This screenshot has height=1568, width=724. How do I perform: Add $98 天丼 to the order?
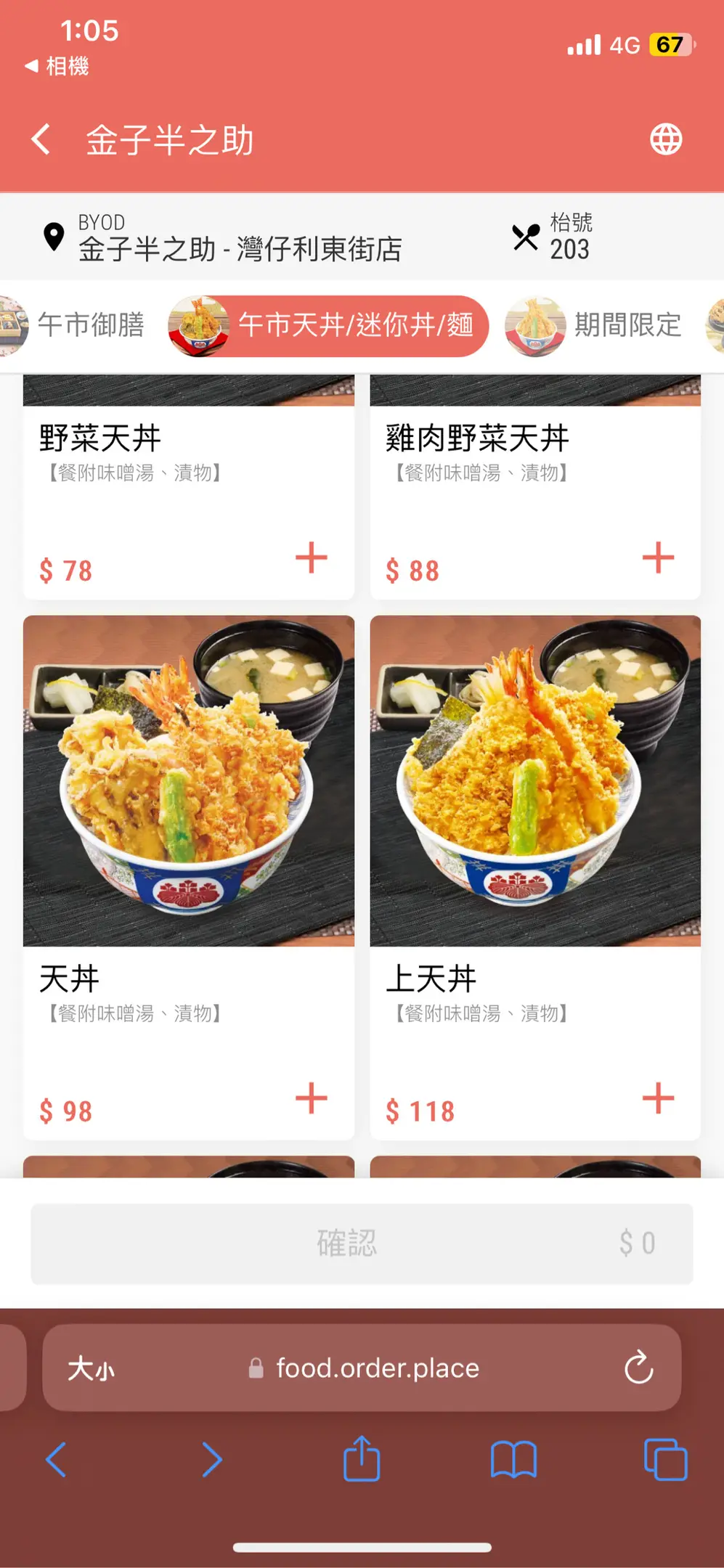tap(312, 1098)
